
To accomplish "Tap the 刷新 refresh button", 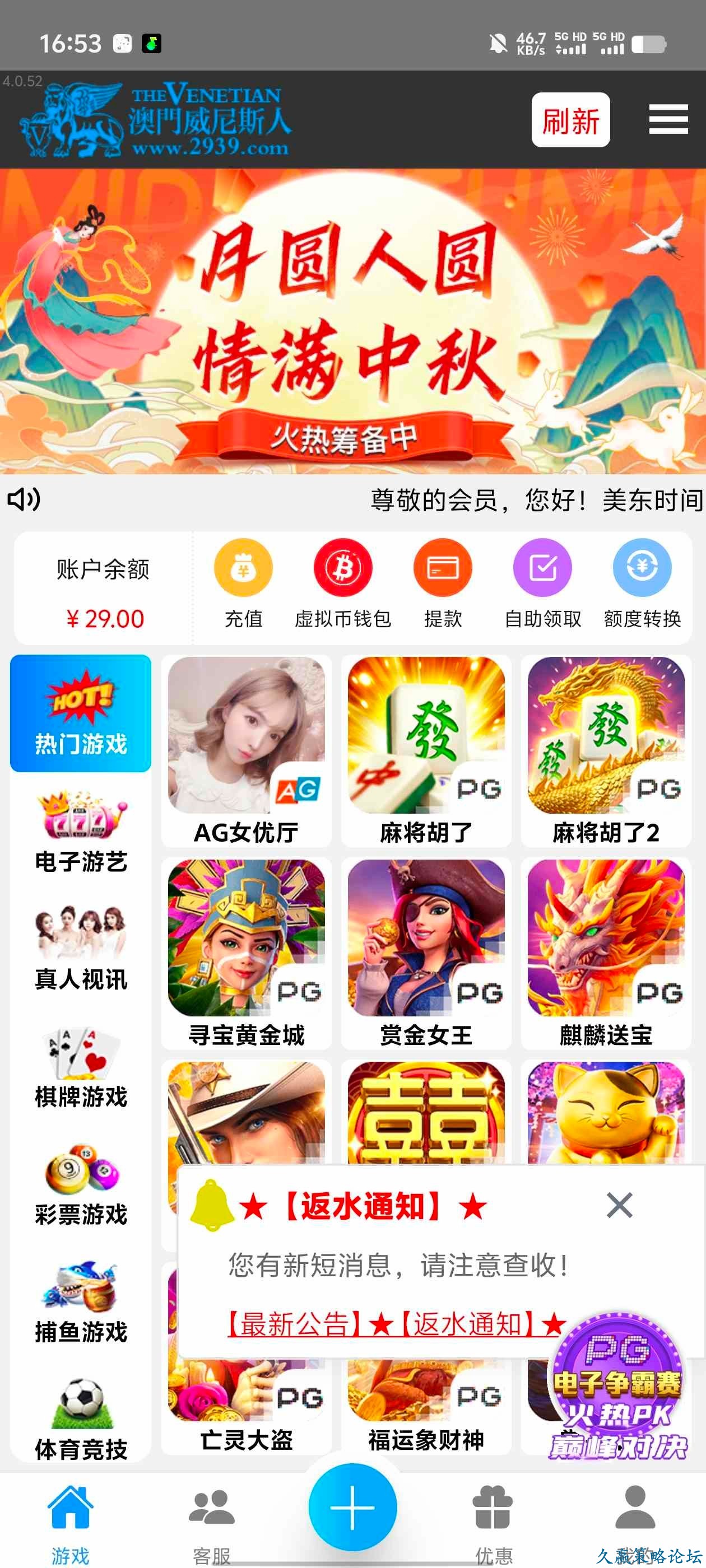I will pyautogui.click(x=570, y=120).
